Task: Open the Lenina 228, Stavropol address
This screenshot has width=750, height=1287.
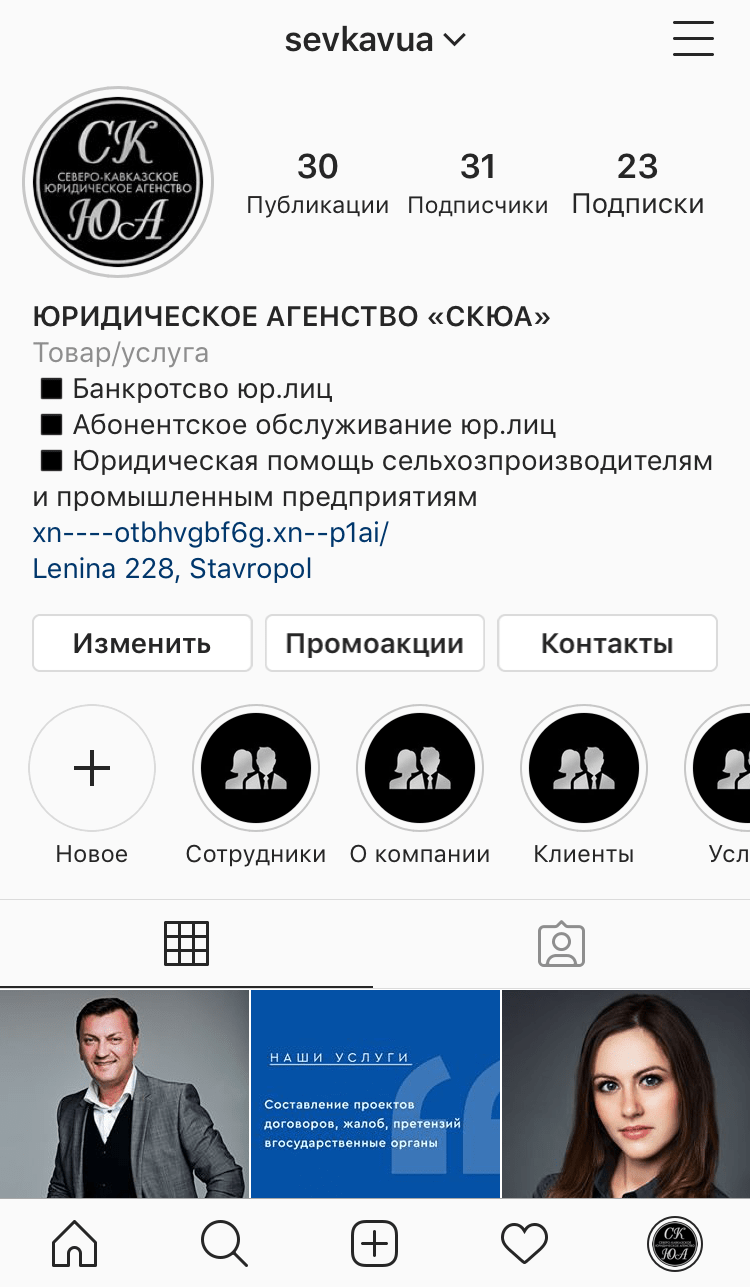Action: coord(172,569)
